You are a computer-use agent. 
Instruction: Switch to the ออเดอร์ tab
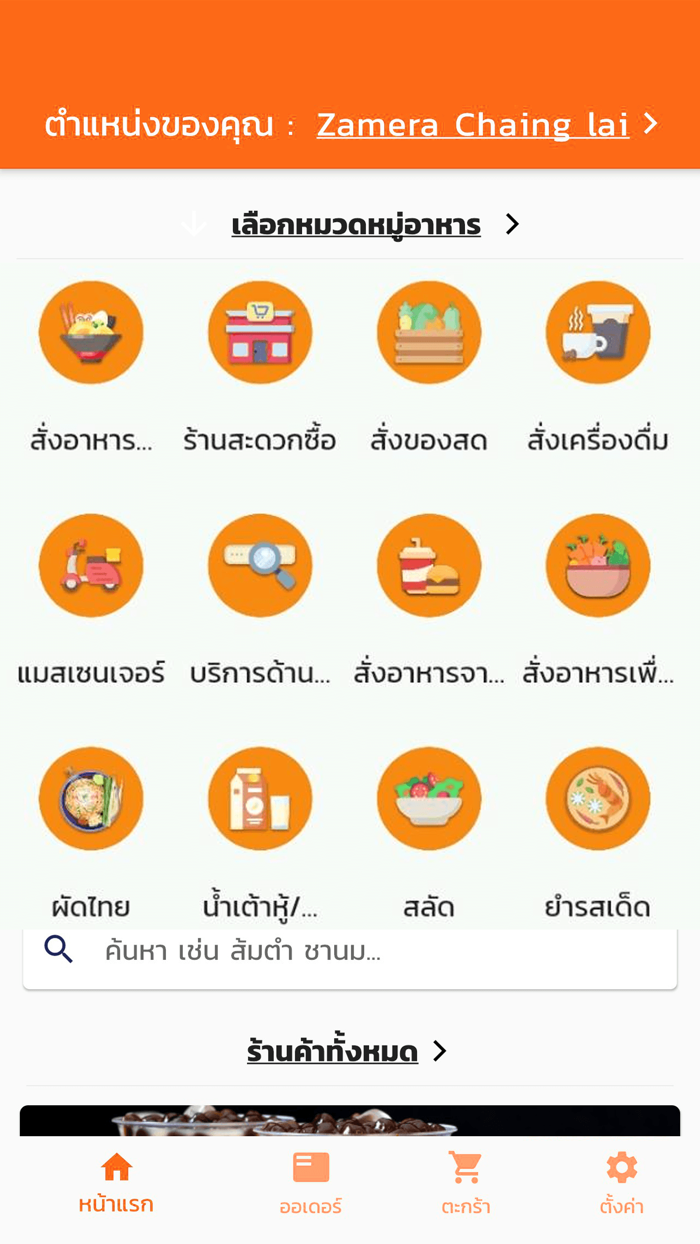coord(310,1182)
